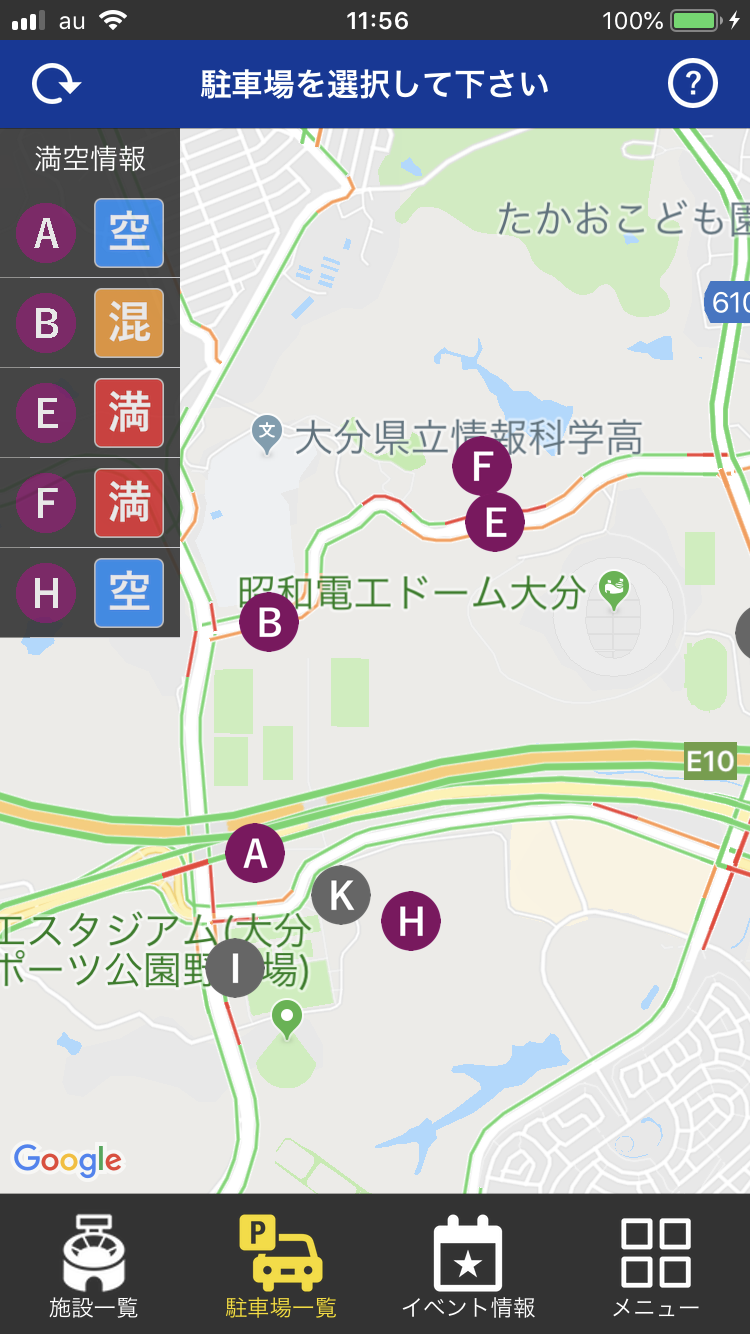This screenshot has height=1334, width=750.
Task: Select parking lot B in availability list
Action: pyautogui.click(x=90, y=323)
